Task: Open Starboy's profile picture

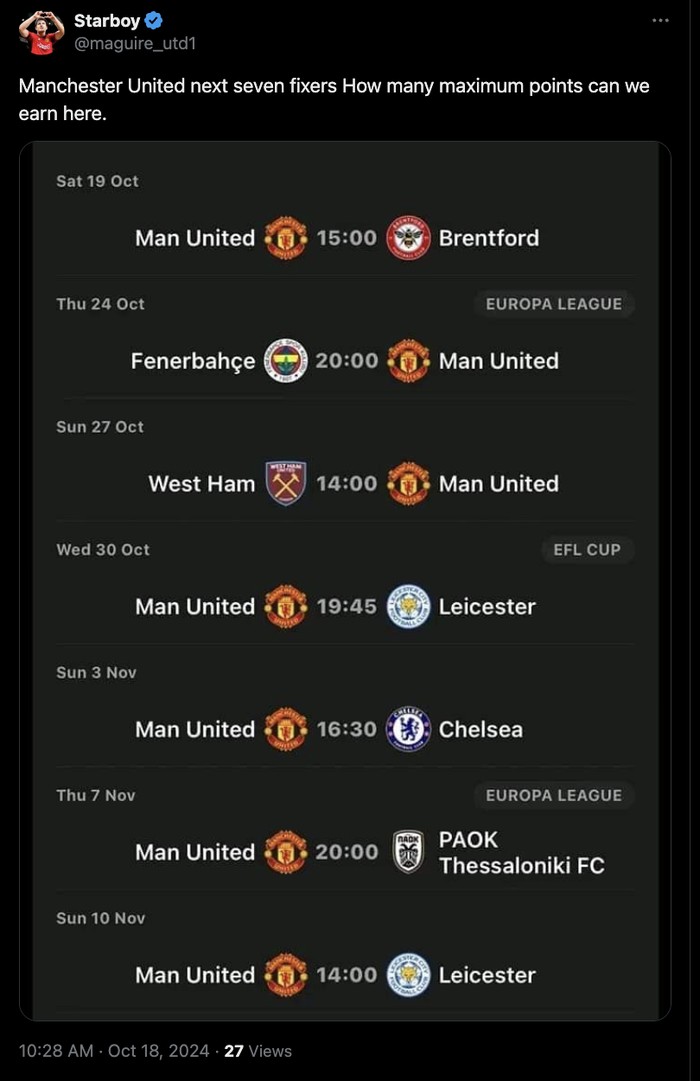Action: click(41, 32)
